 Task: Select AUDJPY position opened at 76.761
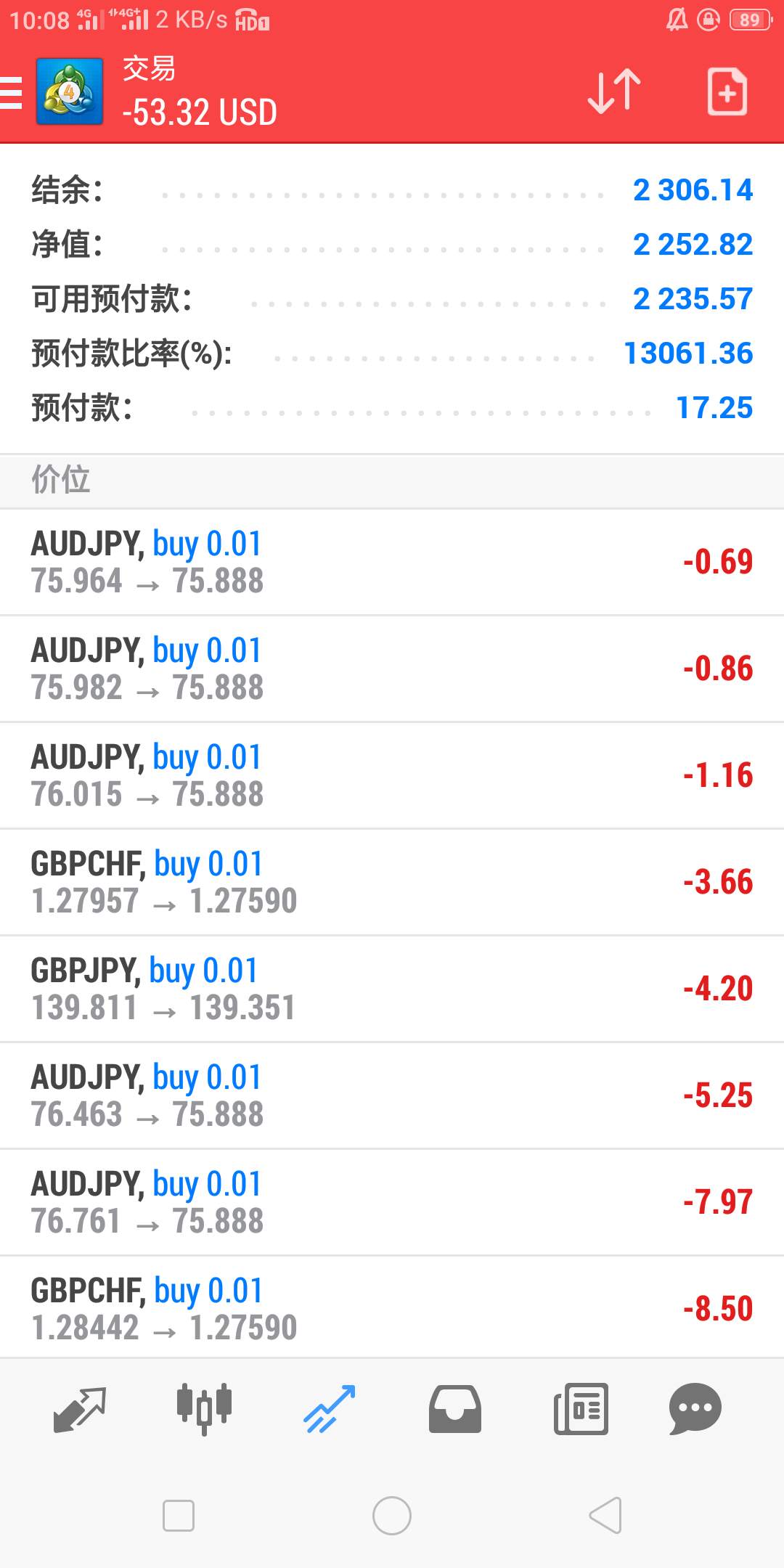392,1203
